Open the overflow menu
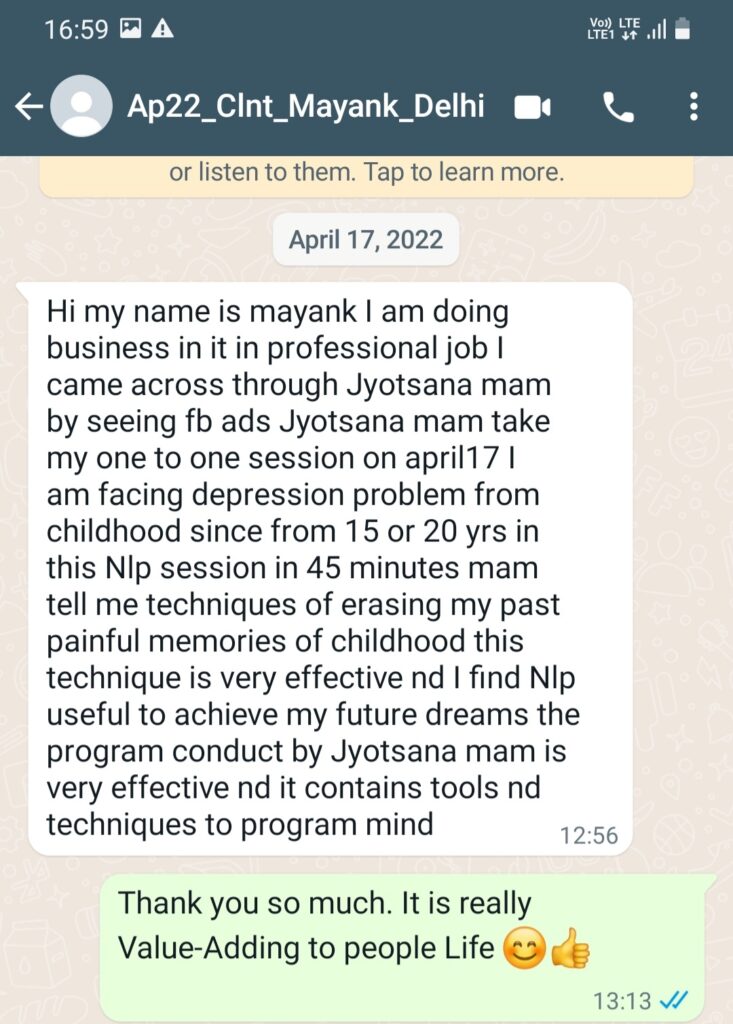The width and height of the screenshot is (733, 1024). click(694, 107)
